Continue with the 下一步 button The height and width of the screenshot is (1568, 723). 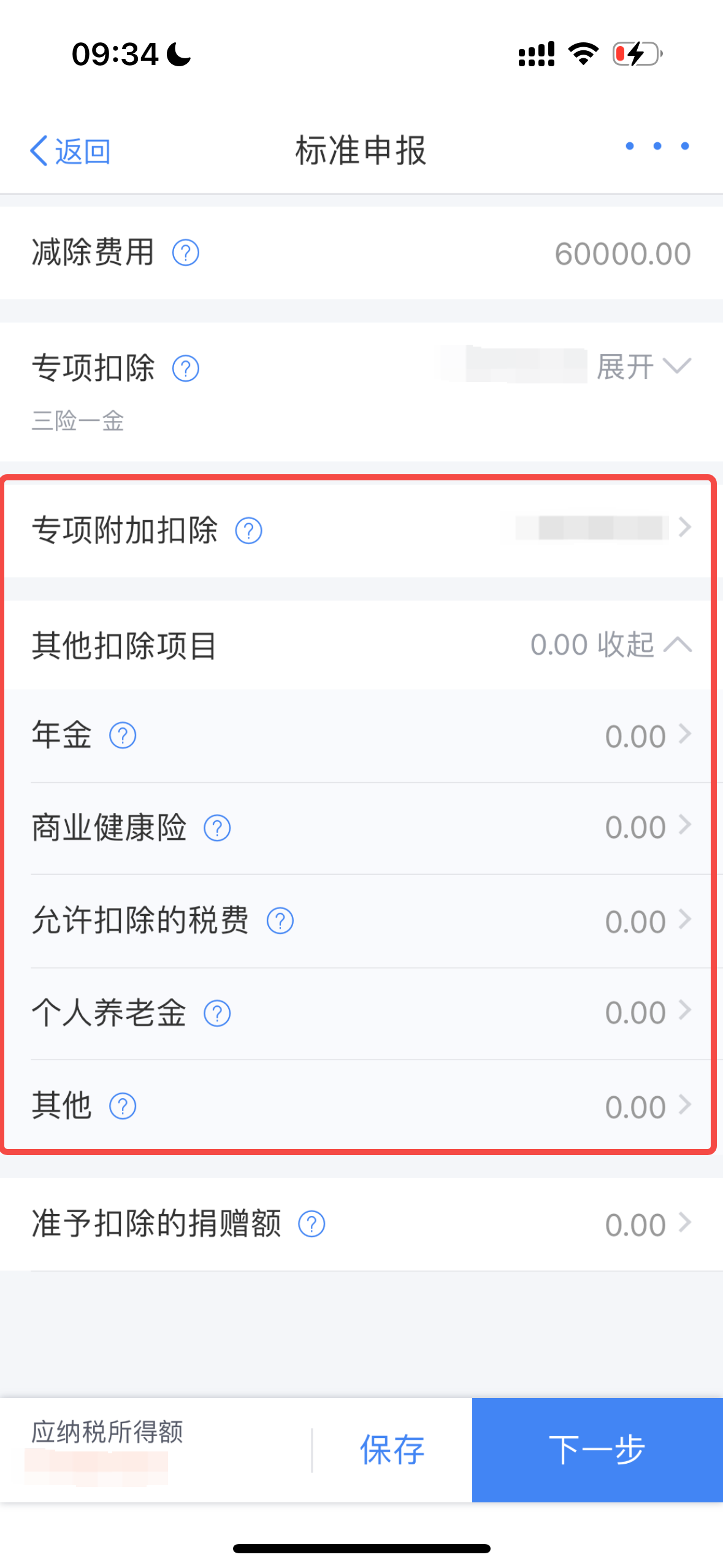(x=597, y=1450)
